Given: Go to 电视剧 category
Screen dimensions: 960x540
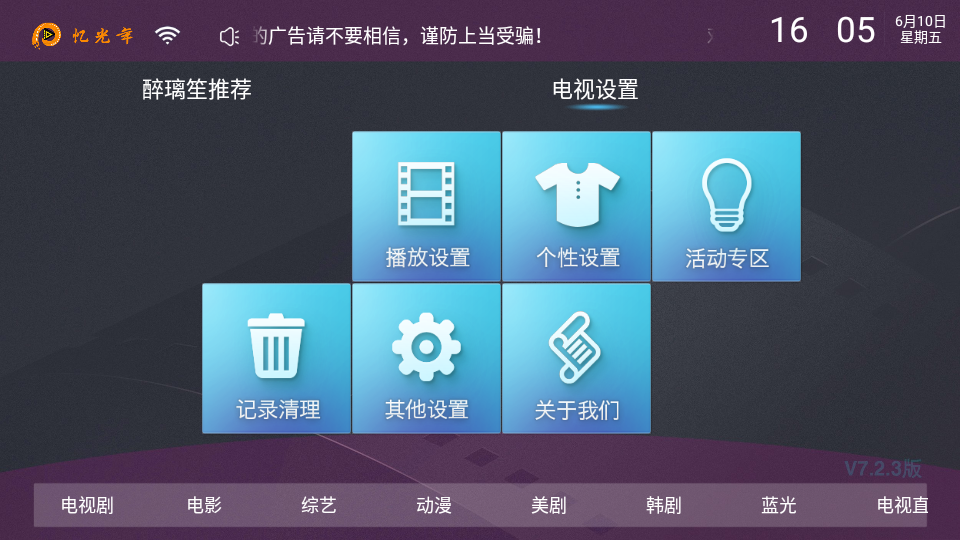Looking at the screenshot, I should click(x=87, y=505).
